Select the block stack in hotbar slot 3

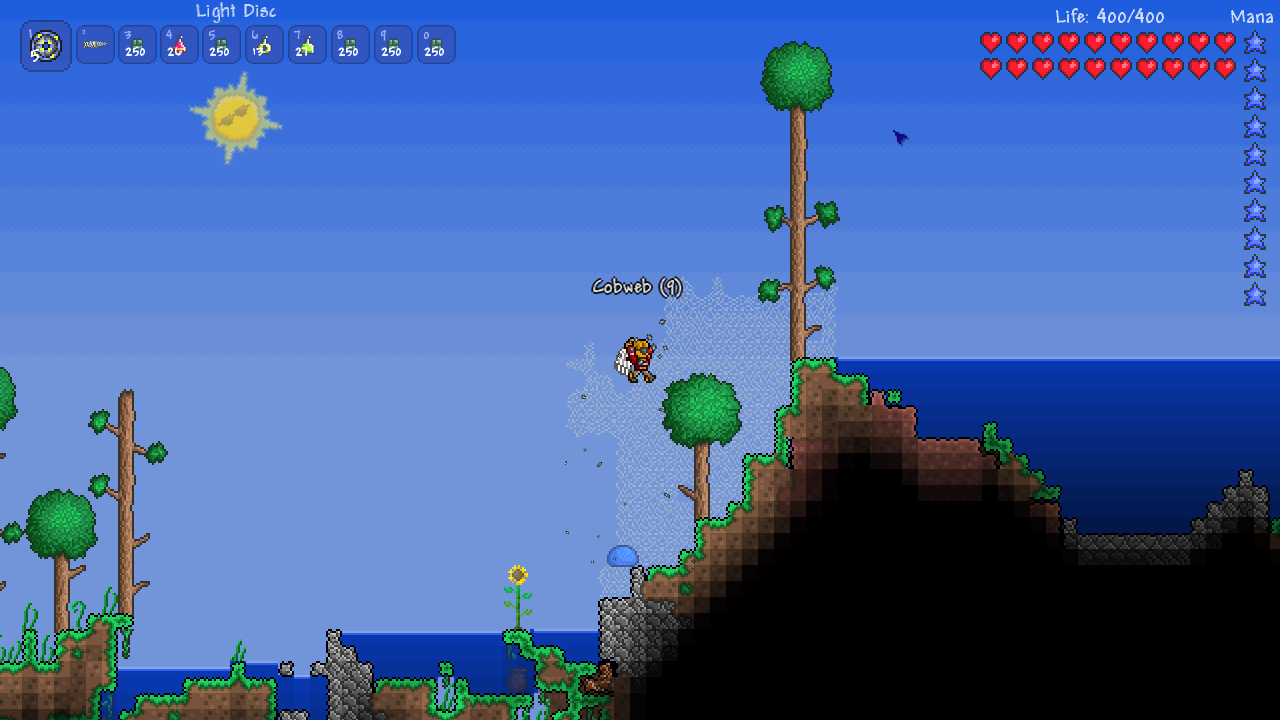click(x=137, y=45)
